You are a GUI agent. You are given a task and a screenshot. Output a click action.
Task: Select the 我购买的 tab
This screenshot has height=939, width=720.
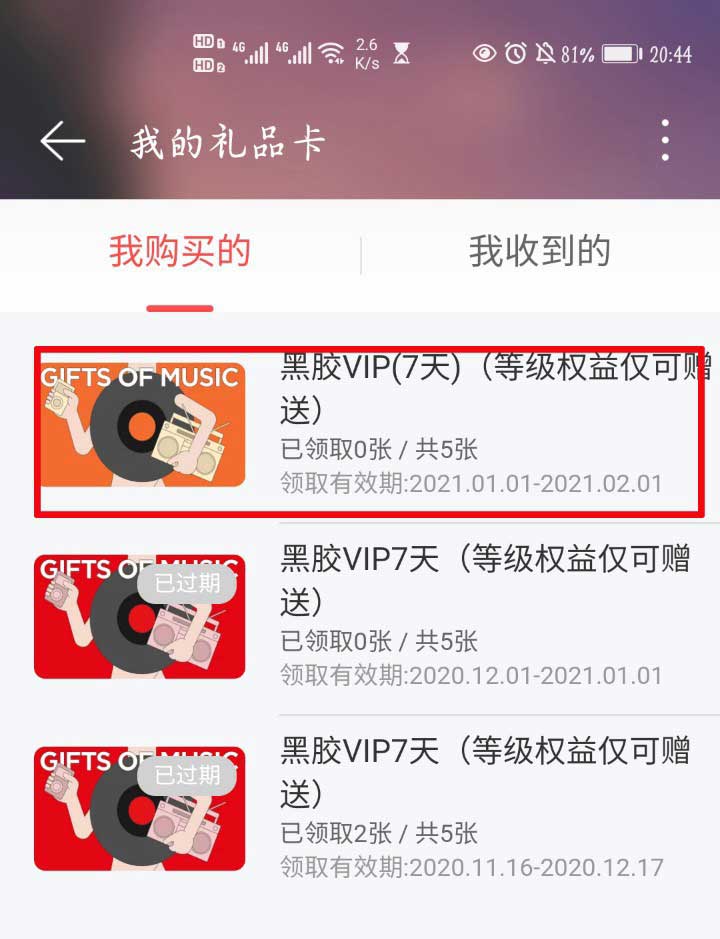click(x=181, y=252)
